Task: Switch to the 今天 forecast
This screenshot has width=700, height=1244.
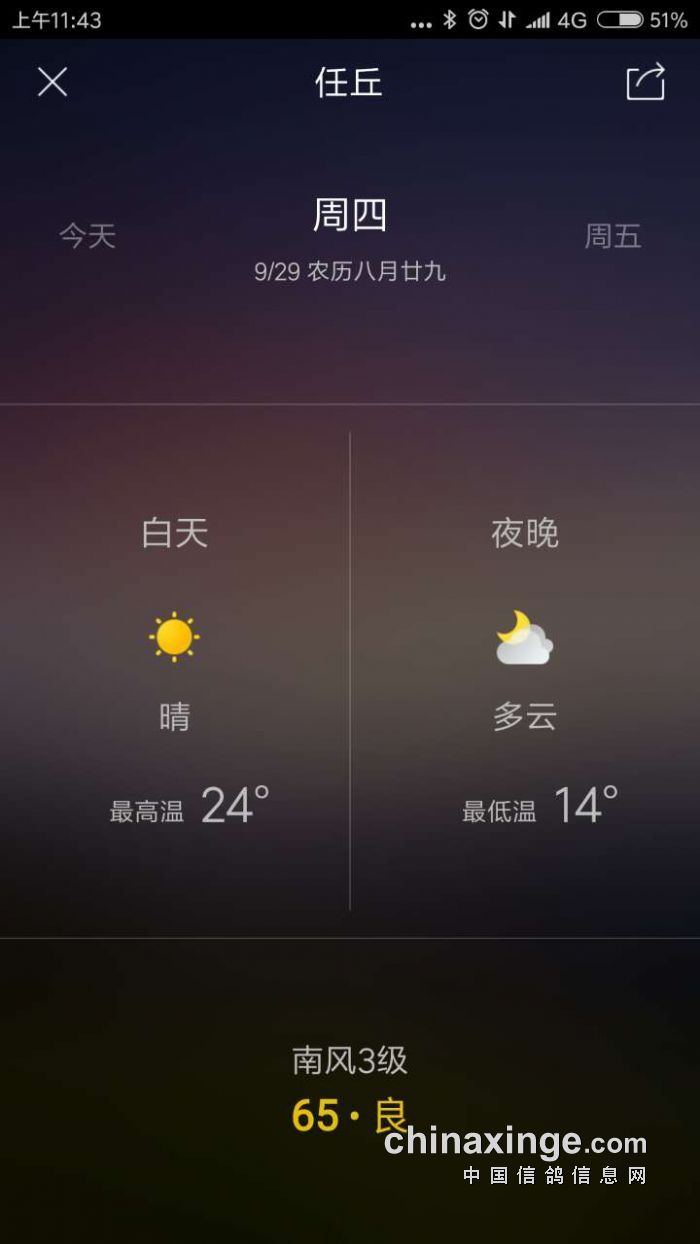Action: pyautogui.click(x=88, y=236)
